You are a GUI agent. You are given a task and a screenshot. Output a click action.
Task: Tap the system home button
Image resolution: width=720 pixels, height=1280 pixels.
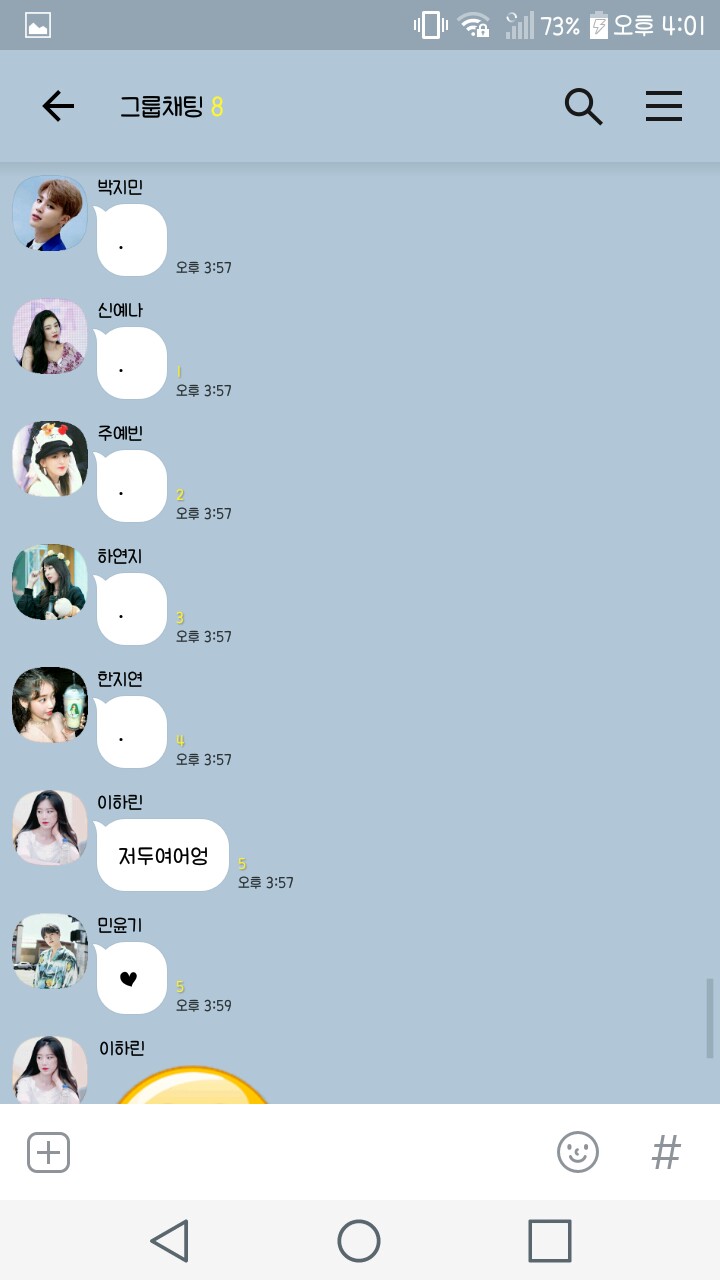pos(359,1241)
